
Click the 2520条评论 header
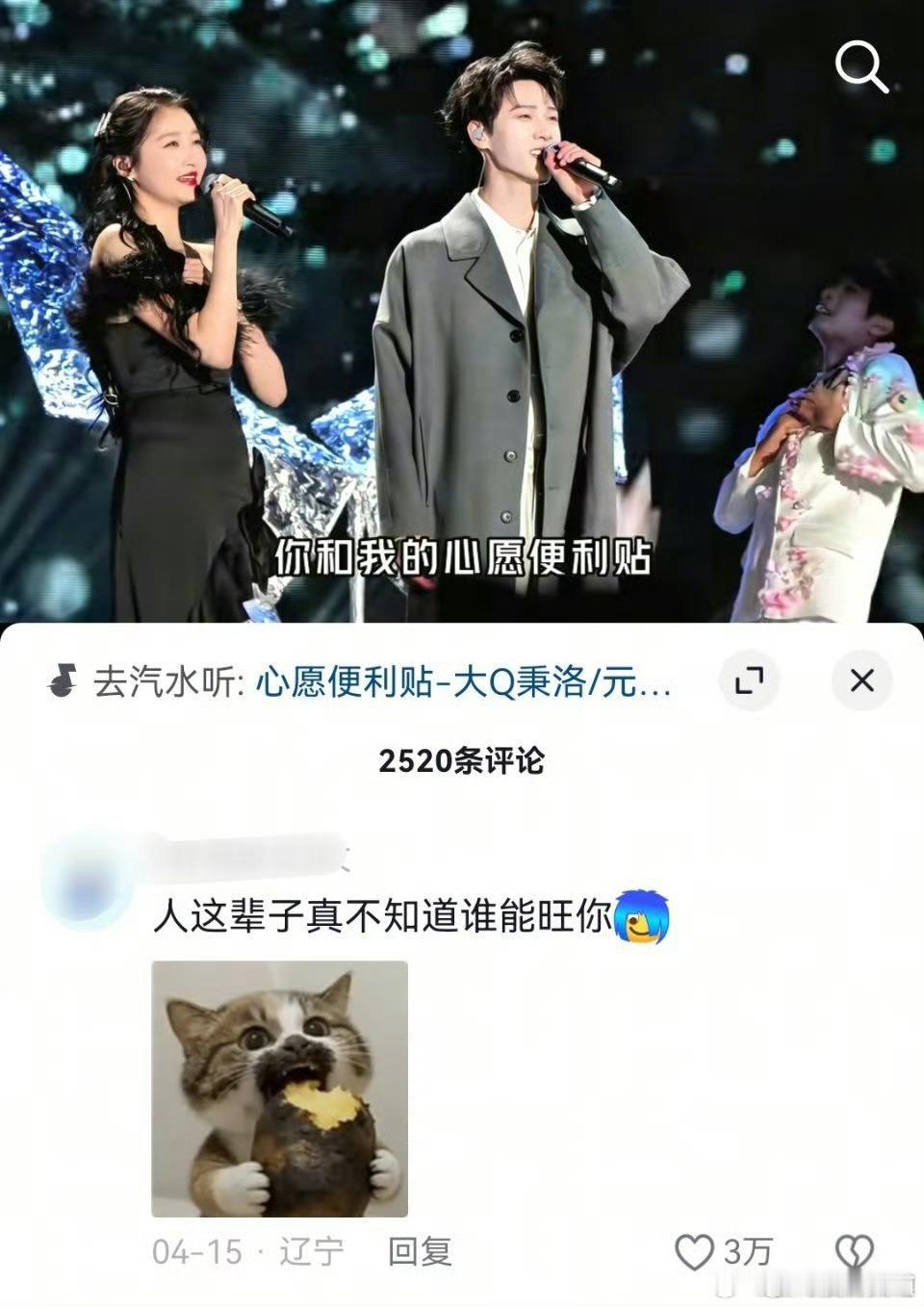[x=462, y=757]
